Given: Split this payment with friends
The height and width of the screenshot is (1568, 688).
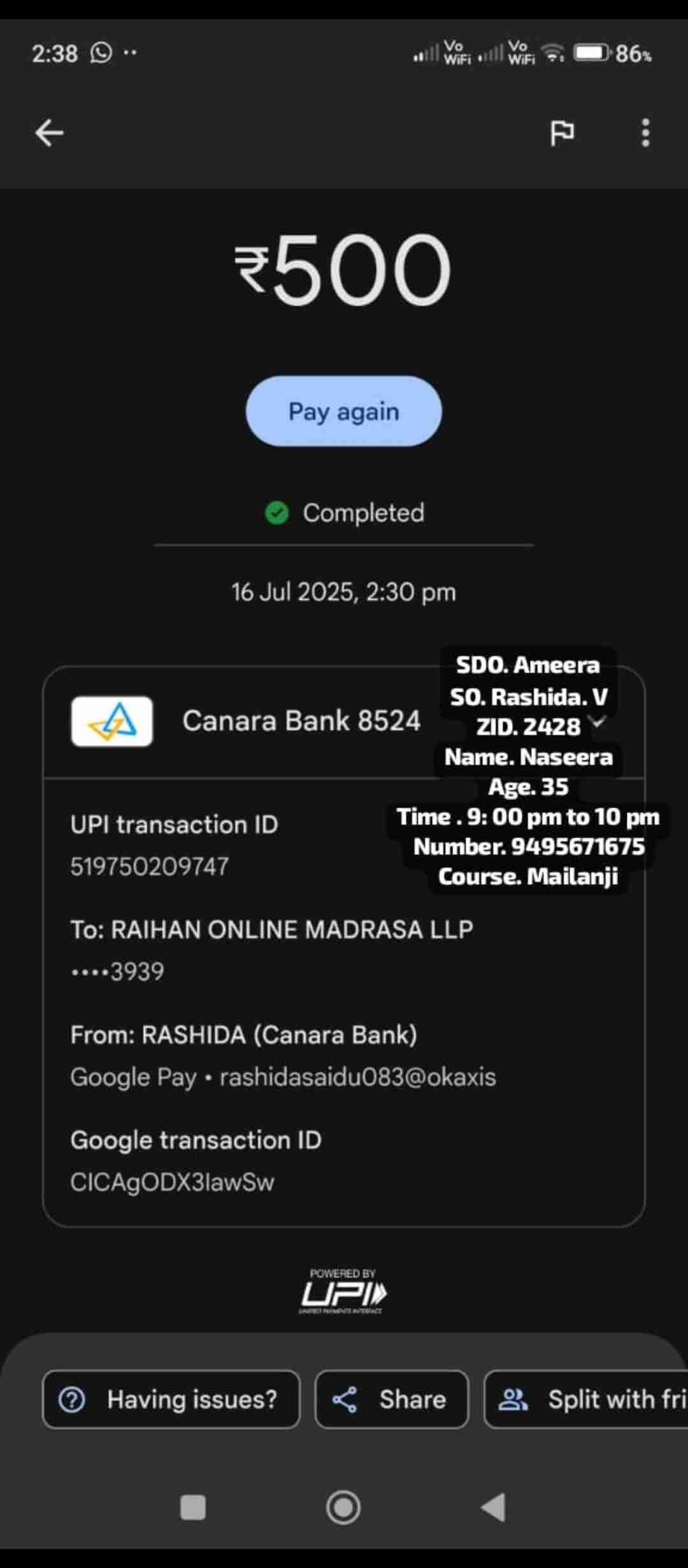Looking at the screenshot, I should click(x=586, y=1399).
